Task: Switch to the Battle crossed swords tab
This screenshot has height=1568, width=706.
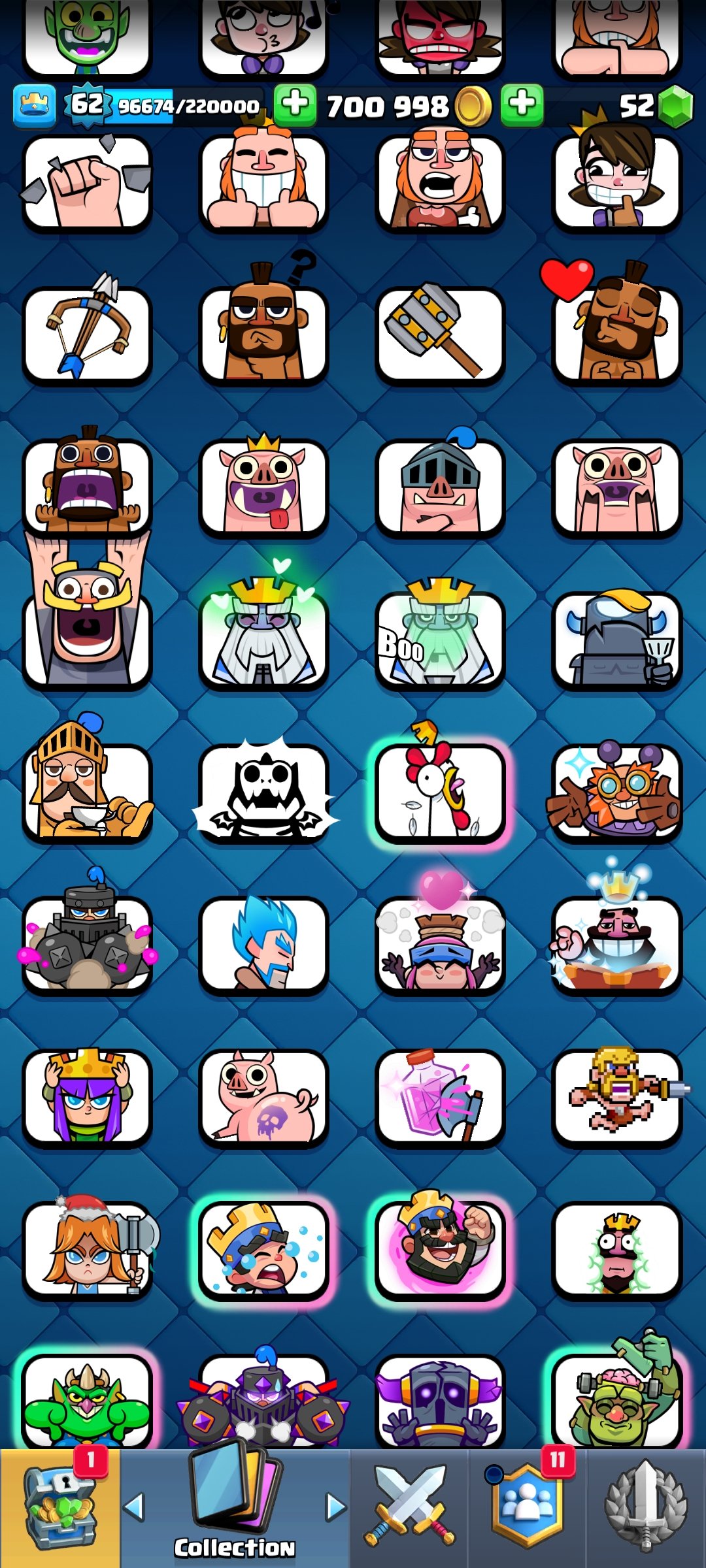Action: [409, 1508]
